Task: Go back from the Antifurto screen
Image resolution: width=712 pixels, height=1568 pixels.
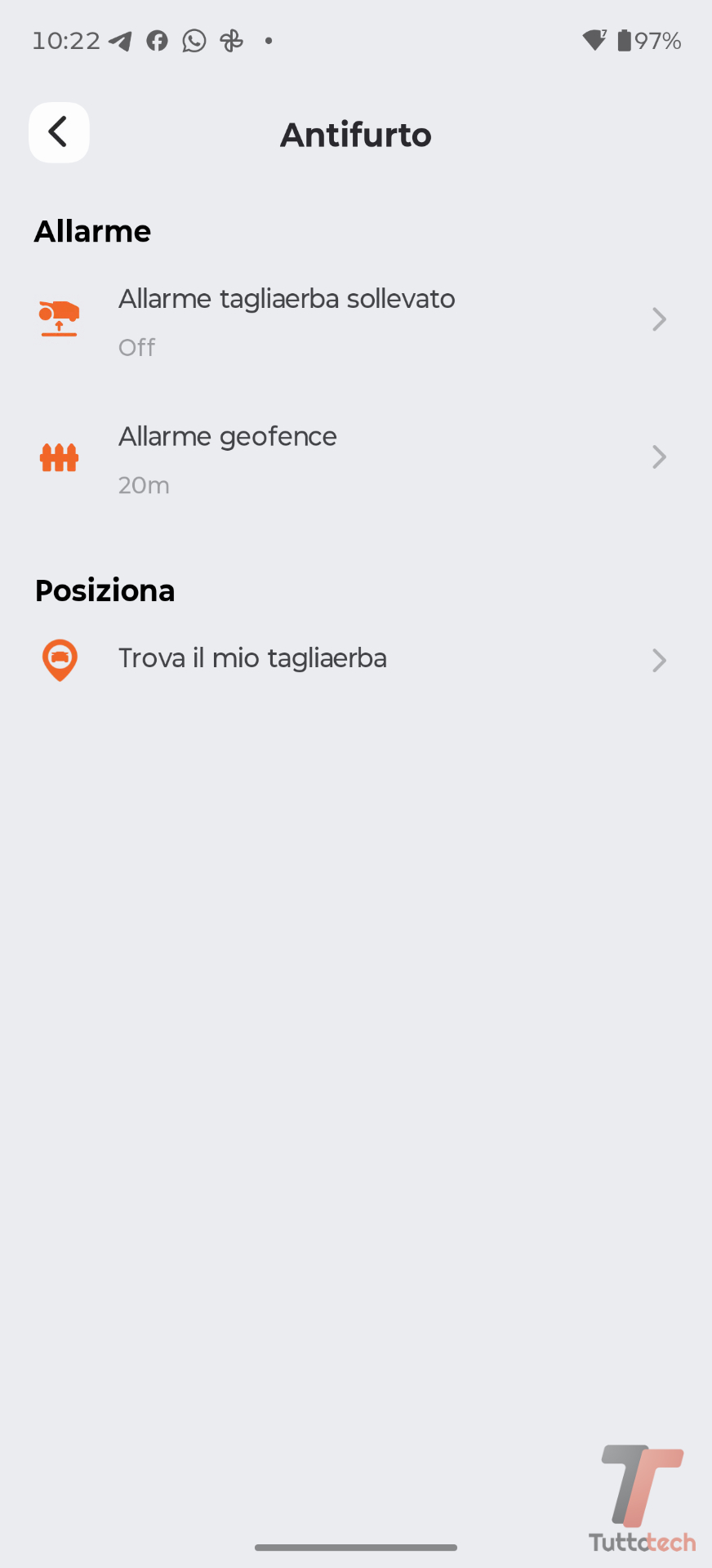Action: (x=59, y=132)
